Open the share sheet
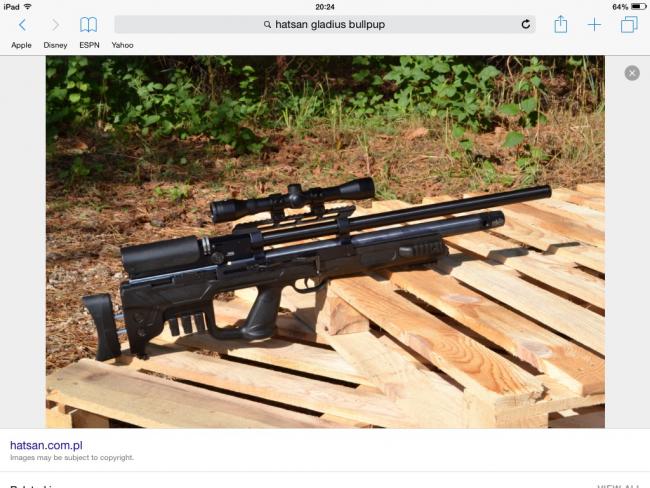This screenshot has width=650, height=488. (560, 24)
